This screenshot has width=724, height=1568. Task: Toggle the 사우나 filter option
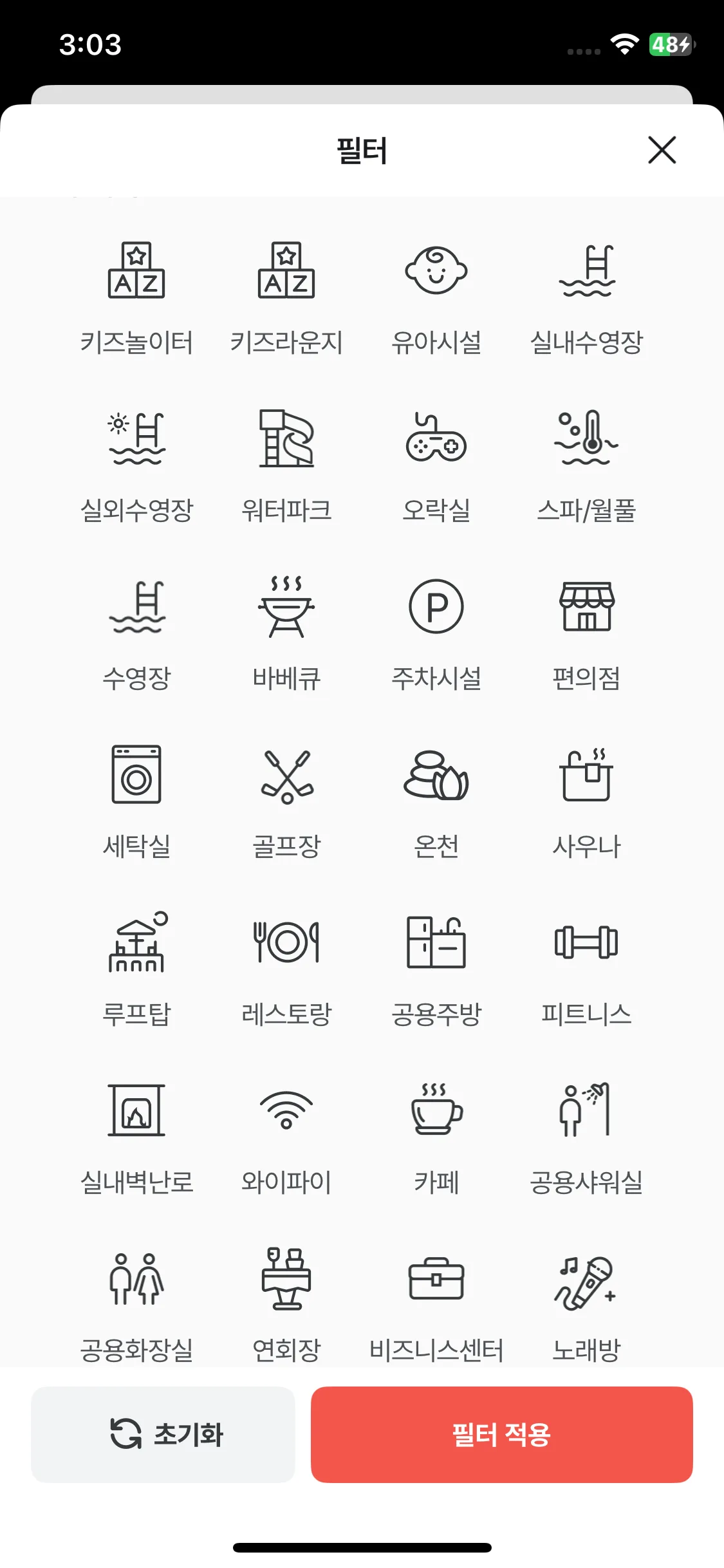[x=587, y=777]
